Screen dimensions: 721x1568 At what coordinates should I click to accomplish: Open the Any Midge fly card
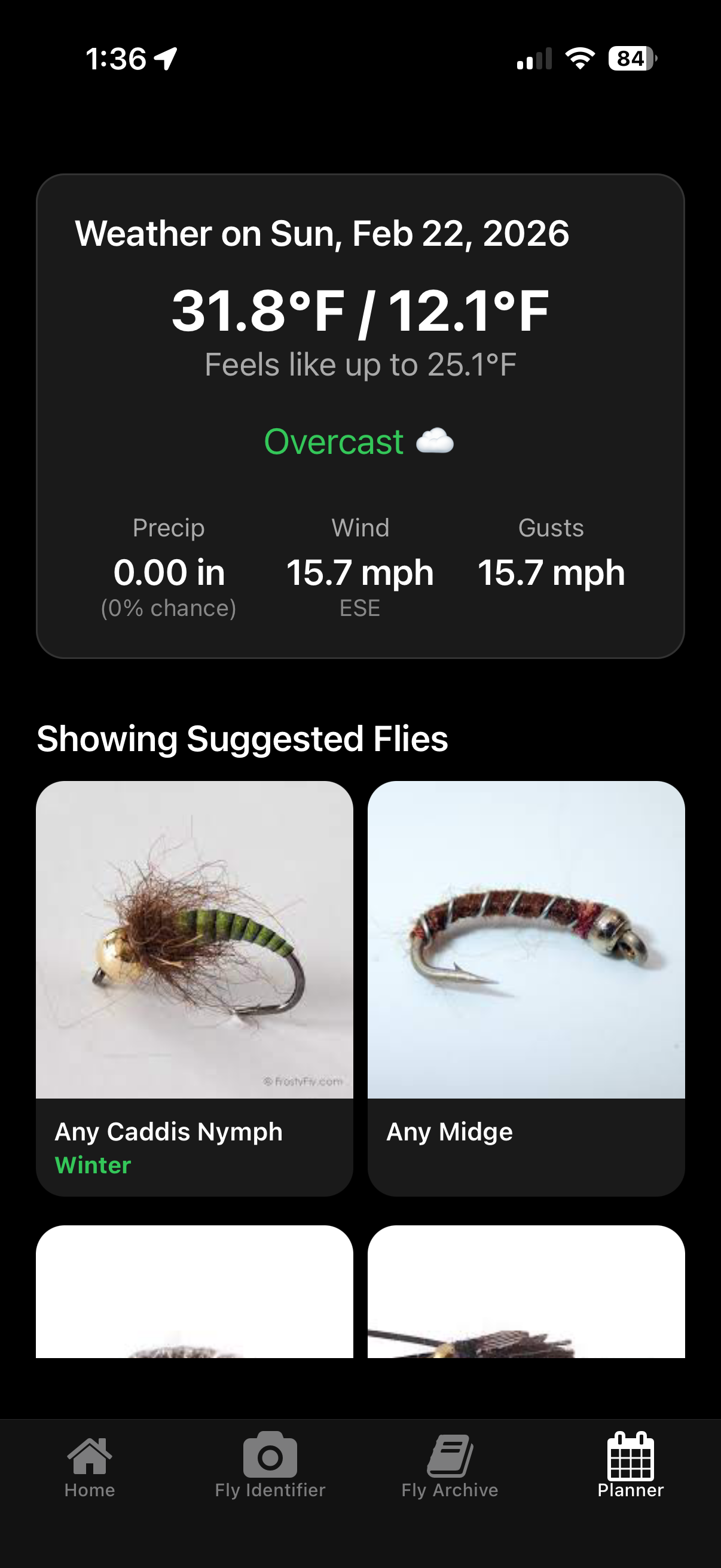click(x=526, y=987)
